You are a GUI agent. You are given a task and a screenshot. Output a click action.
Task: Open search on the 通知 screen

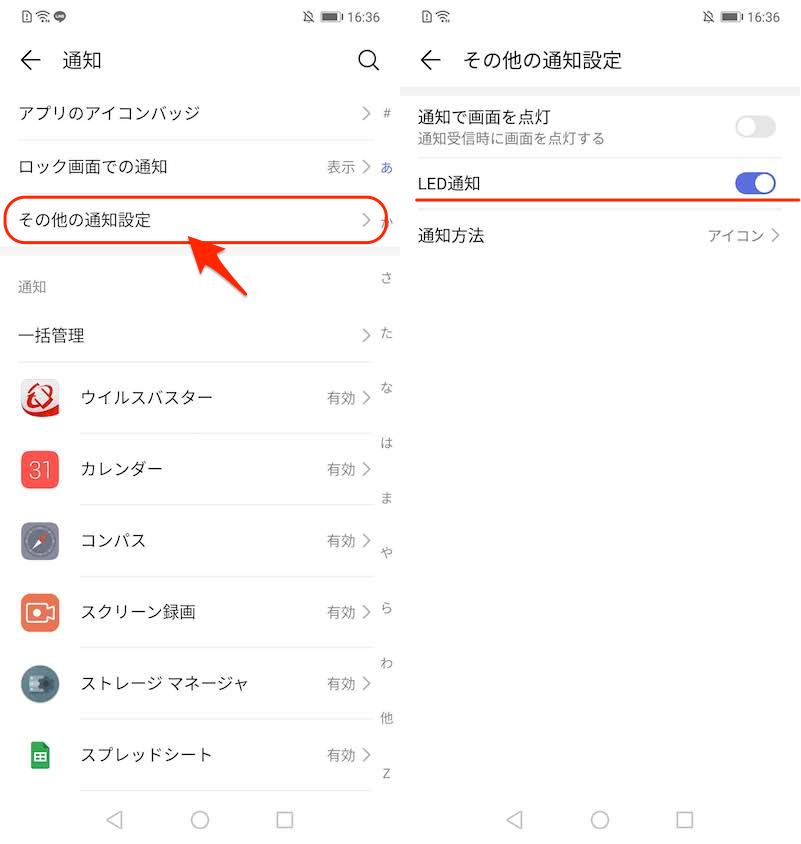(368, 61)
